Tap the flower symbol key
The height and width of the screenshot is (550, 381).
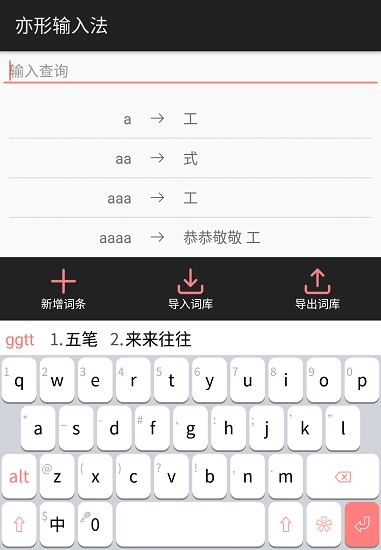coord(324,524)
